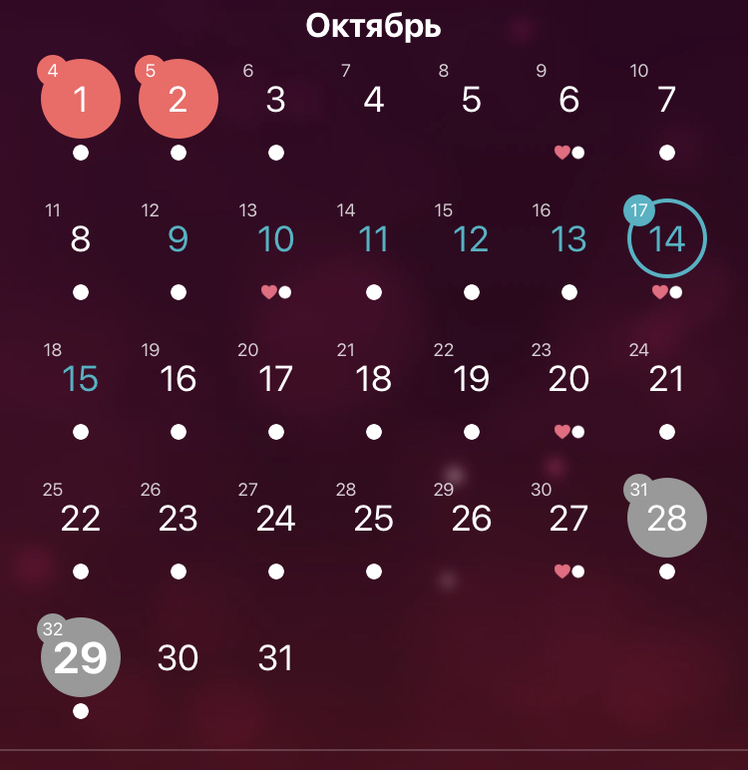The image size is (748, 770).
Task: Choose October 10 in the calendar
Action: [275, 240]
